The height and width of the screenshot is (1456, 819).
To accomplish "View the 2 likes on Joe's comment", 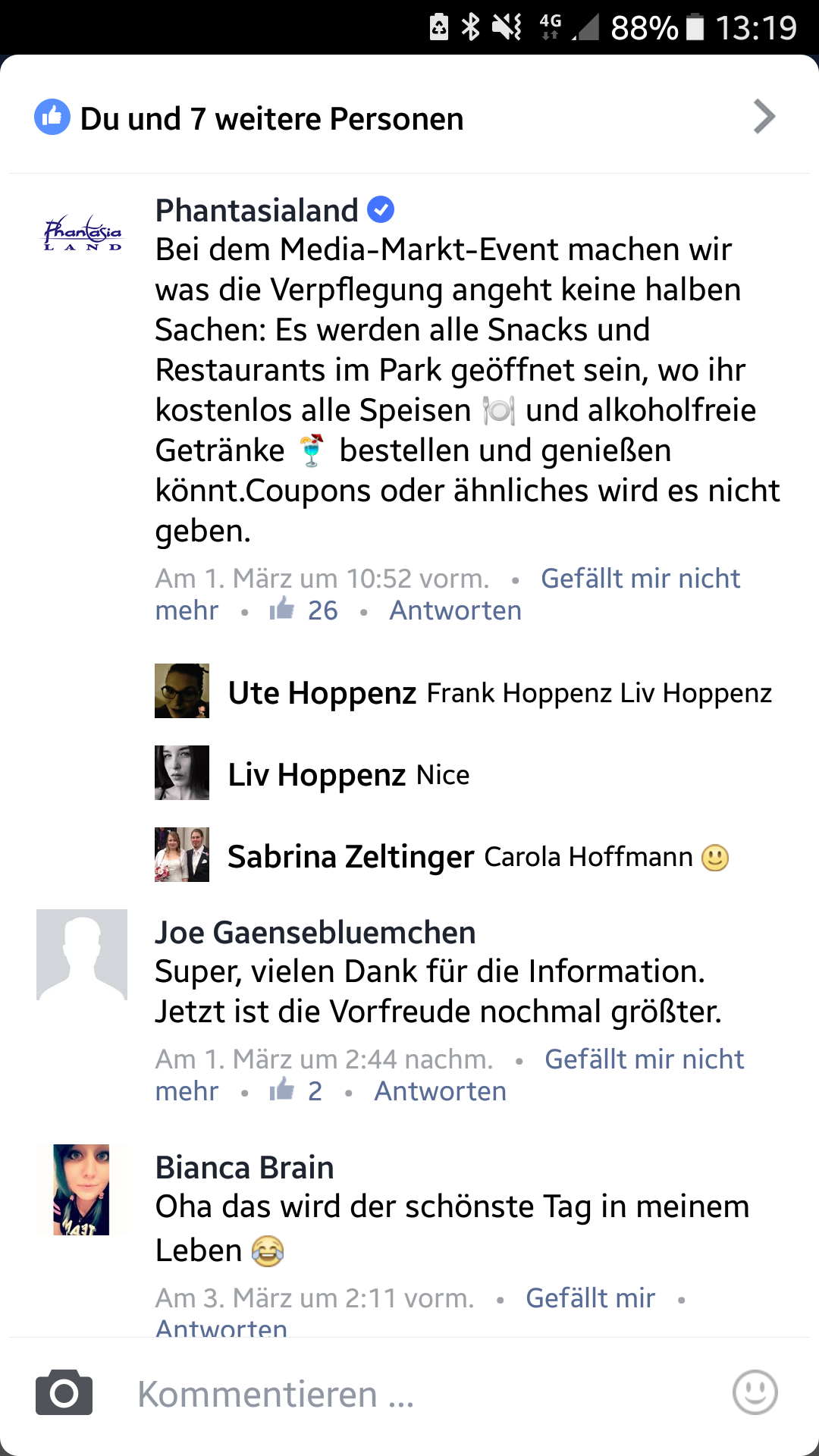I will pos(296,1090).
